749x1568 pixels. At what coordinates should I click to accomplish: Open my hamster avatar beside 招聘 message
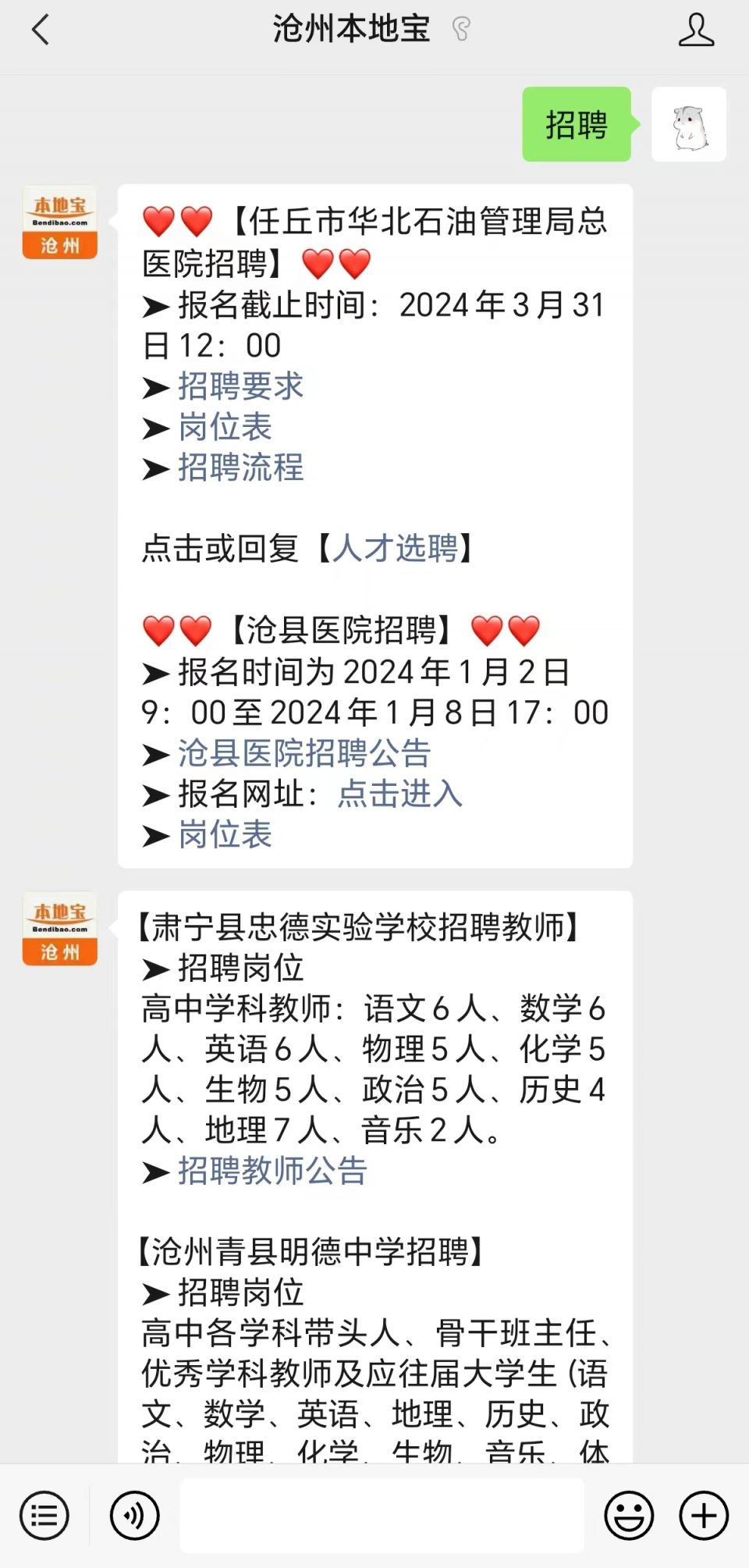point(689,125)
